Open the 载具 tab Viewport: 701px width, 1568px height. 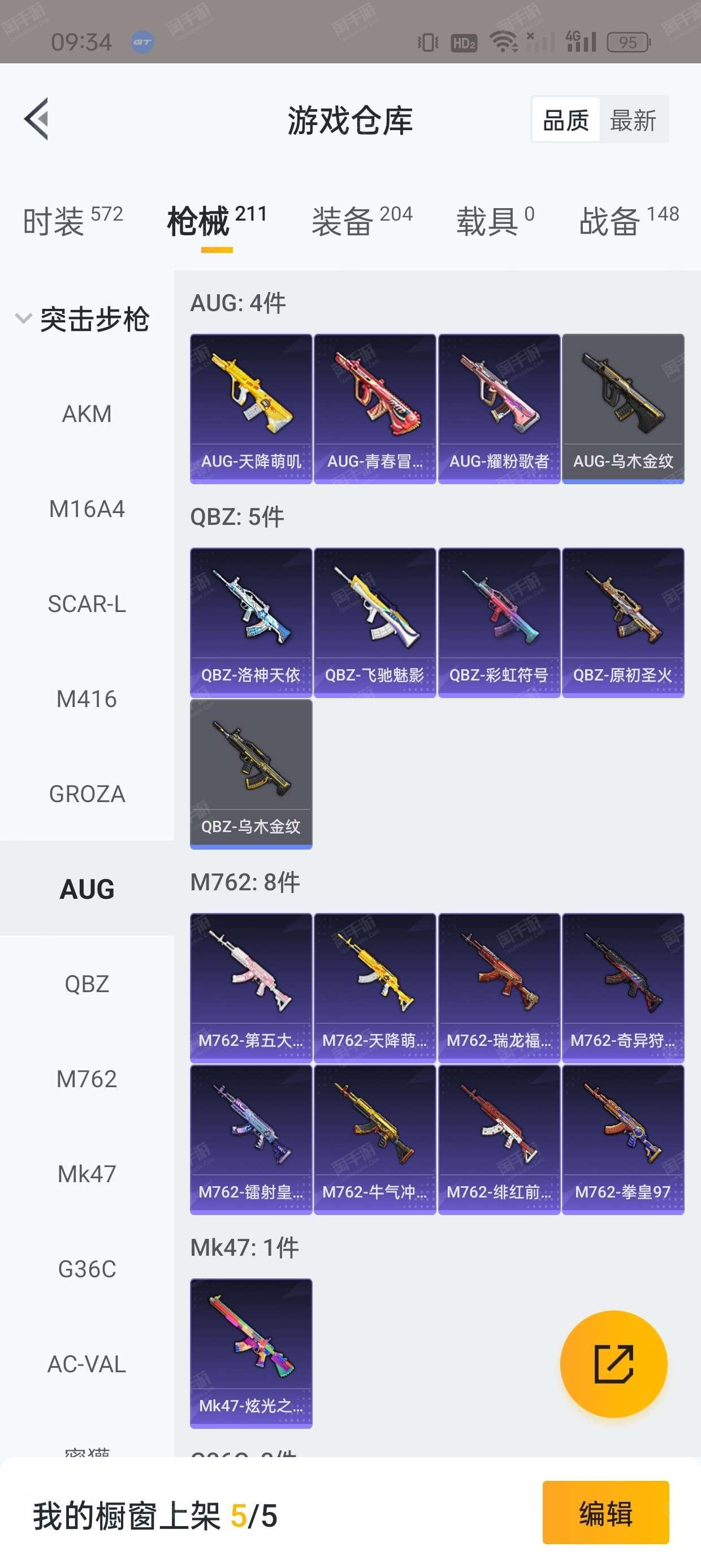point(495,221)
